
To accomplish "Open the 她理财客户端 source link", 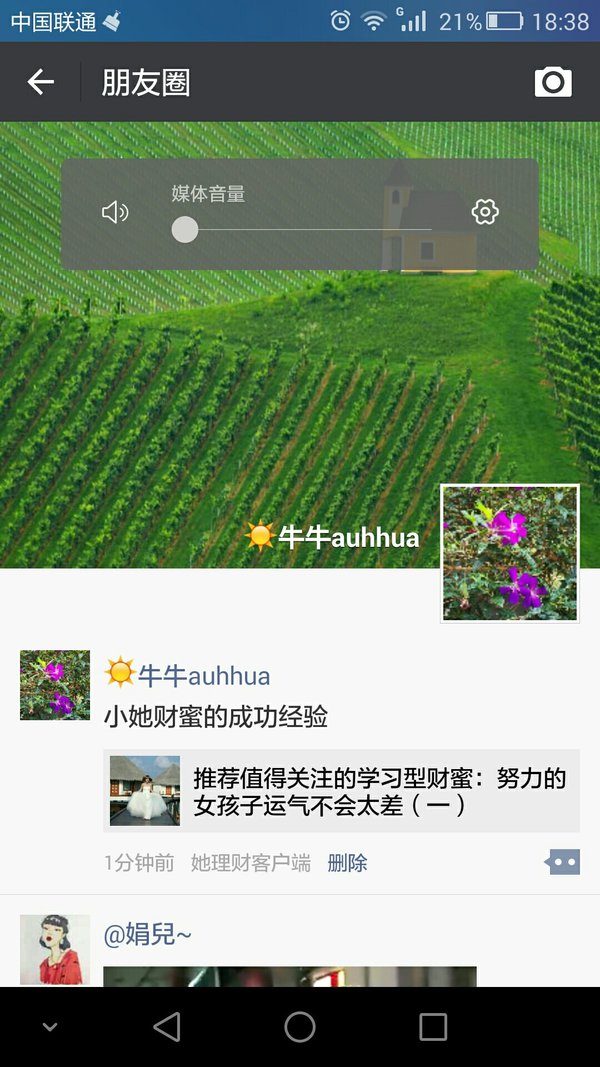I will (250, 863).
